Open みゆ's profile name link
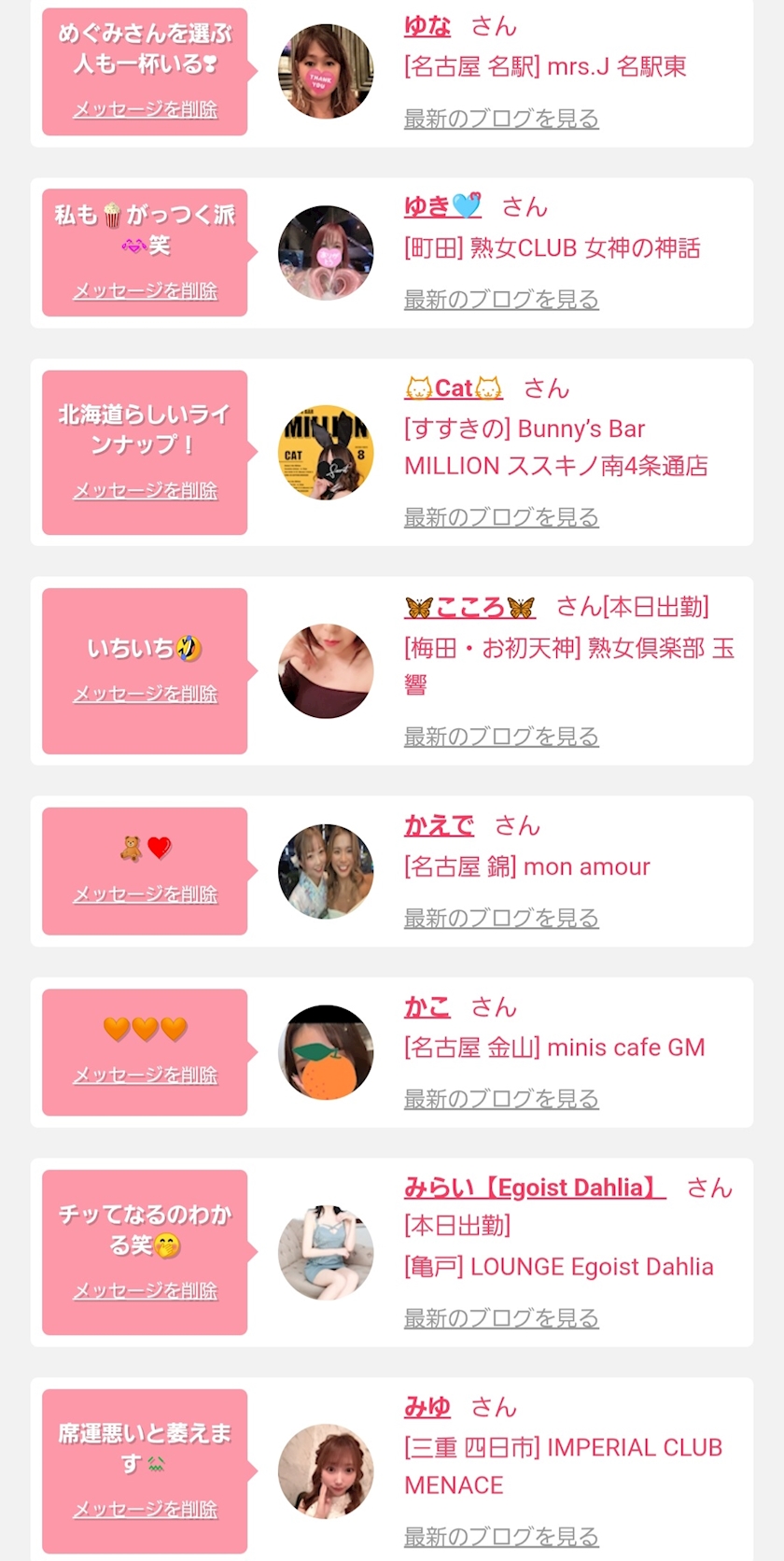The height and width of the screenshot is (1561, 784). [427, 1406]
